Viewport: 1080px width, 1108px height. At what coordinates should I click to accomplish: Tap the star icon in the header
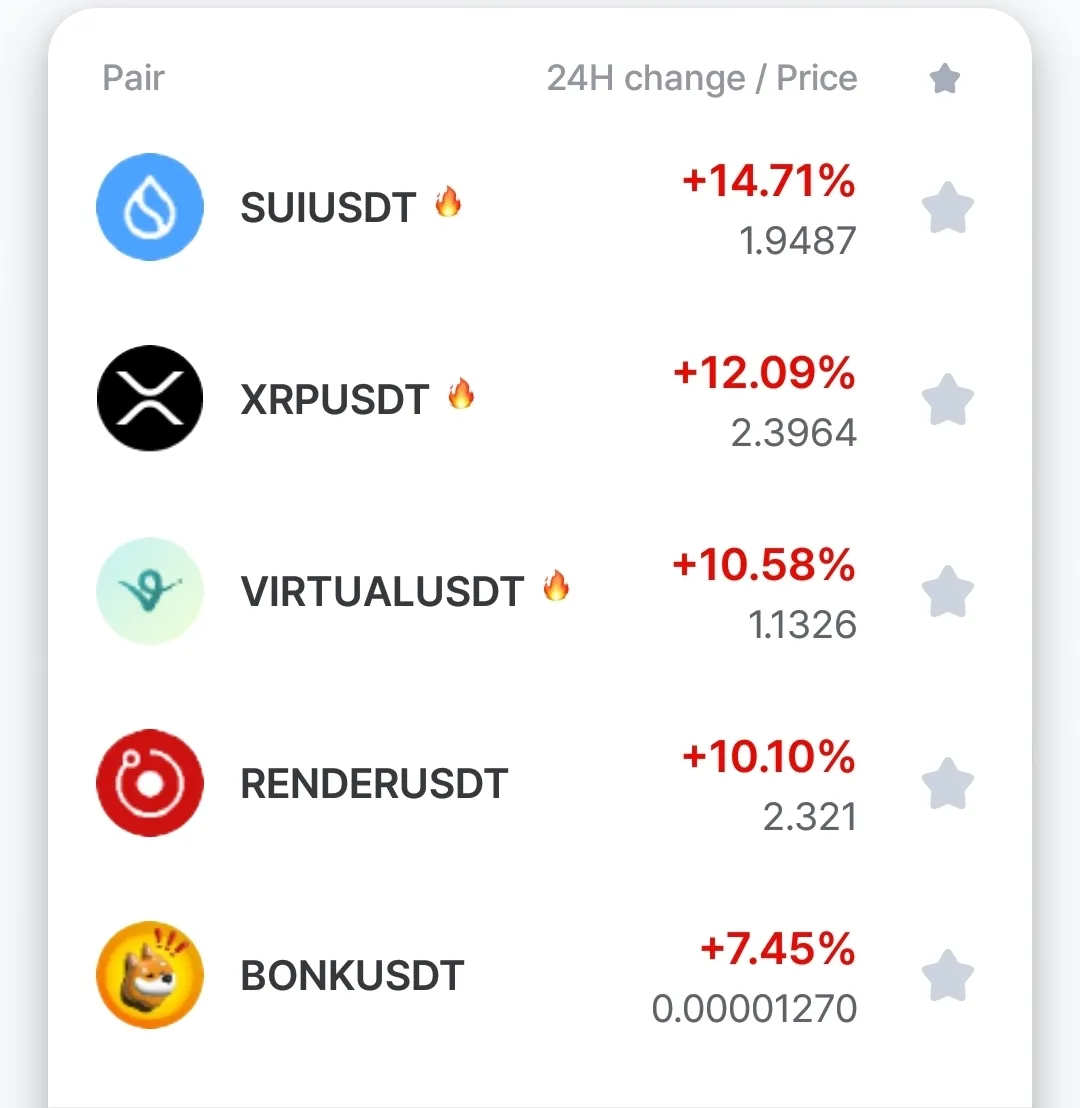[x=945, y=79]
